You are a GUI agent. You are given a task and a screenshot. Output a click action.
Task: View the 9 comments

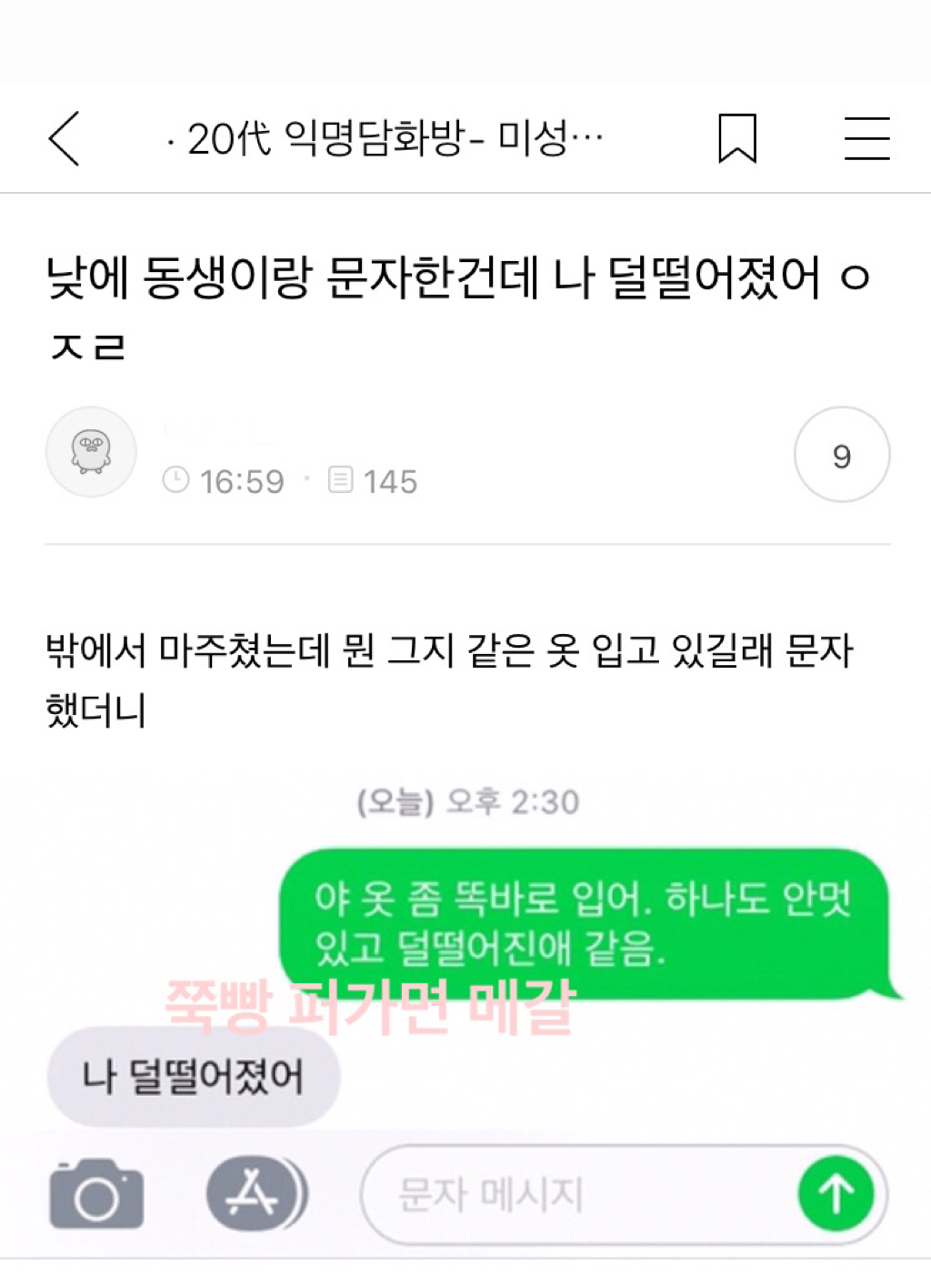[x=842, y=454]
